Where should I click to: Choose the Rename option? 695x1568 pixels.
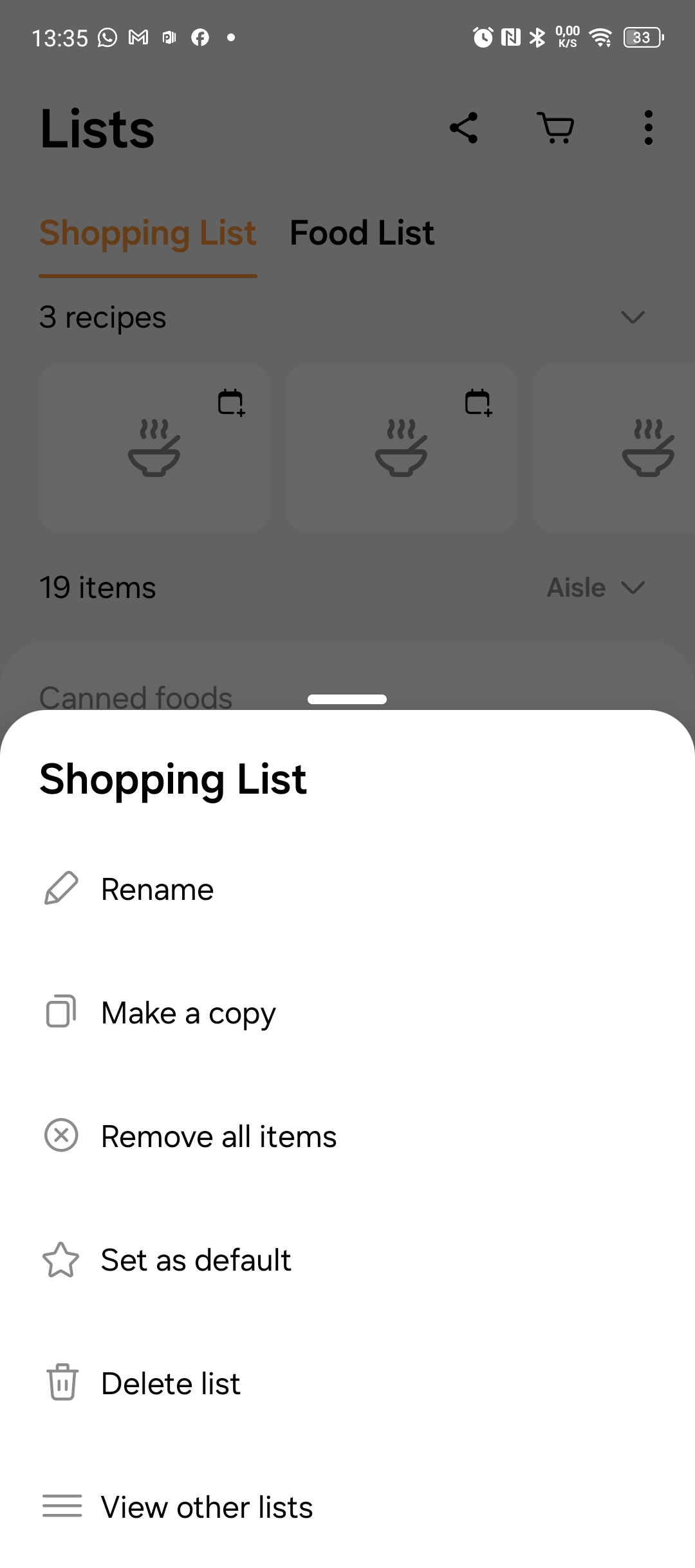(x=157, y=889)
